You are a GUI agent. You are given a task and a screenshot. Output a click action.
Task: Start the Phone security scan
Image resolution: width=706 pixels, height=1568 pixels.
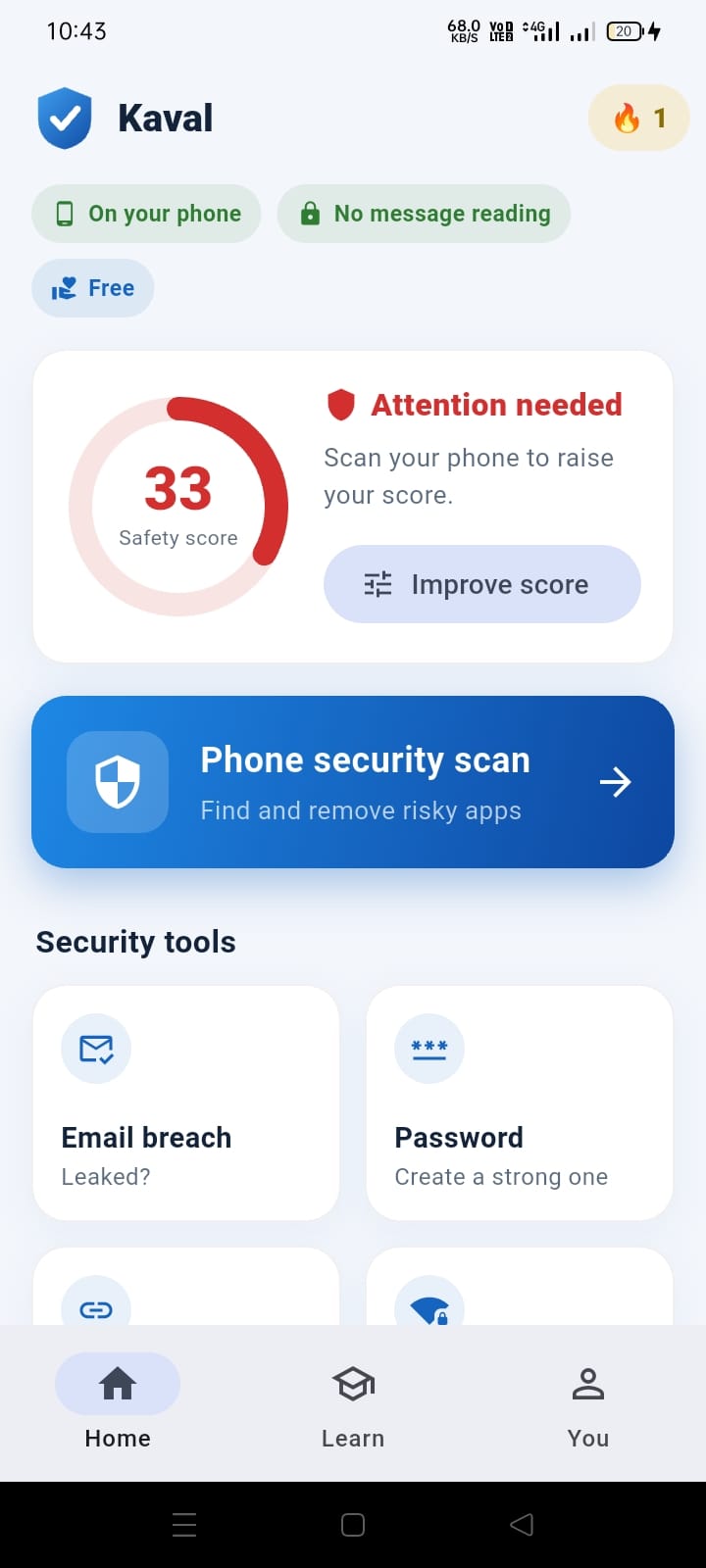353,782
